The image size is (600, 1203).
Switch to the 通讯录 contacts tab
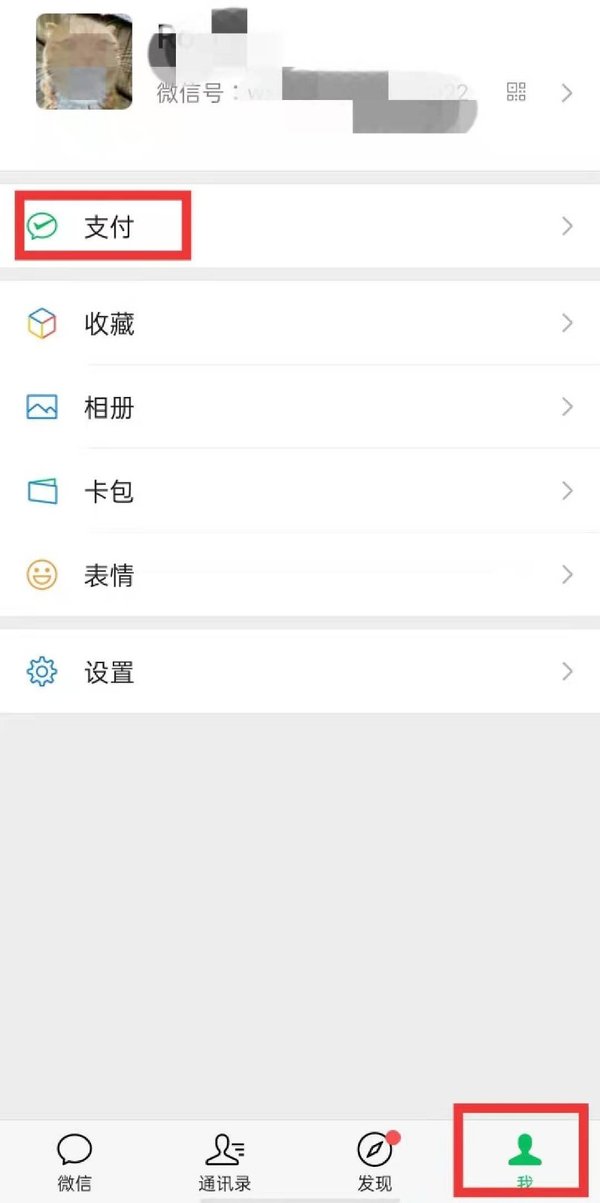[x=225, y=1162]
